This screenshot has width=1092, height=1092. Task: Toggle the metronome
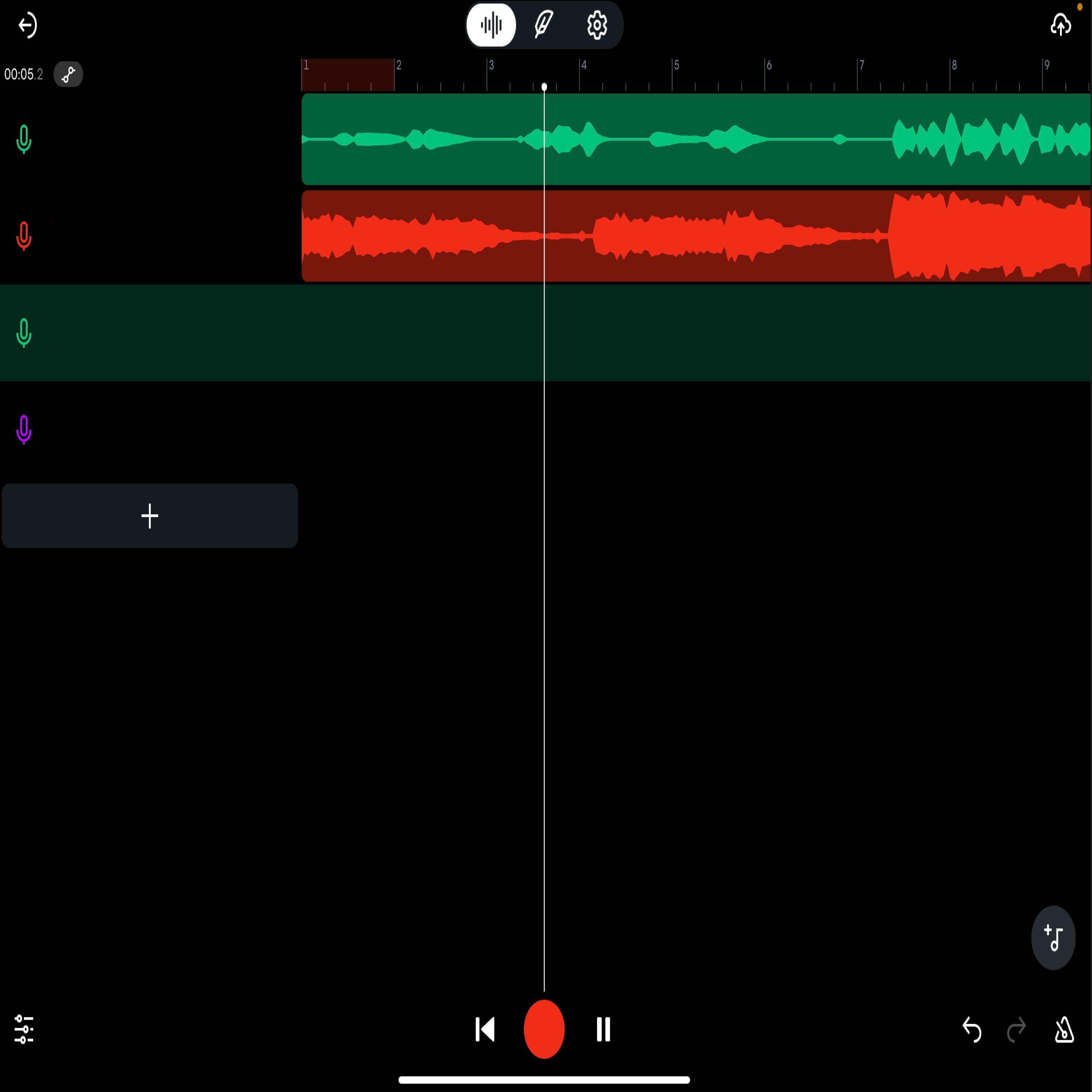coord(1064,1029)
